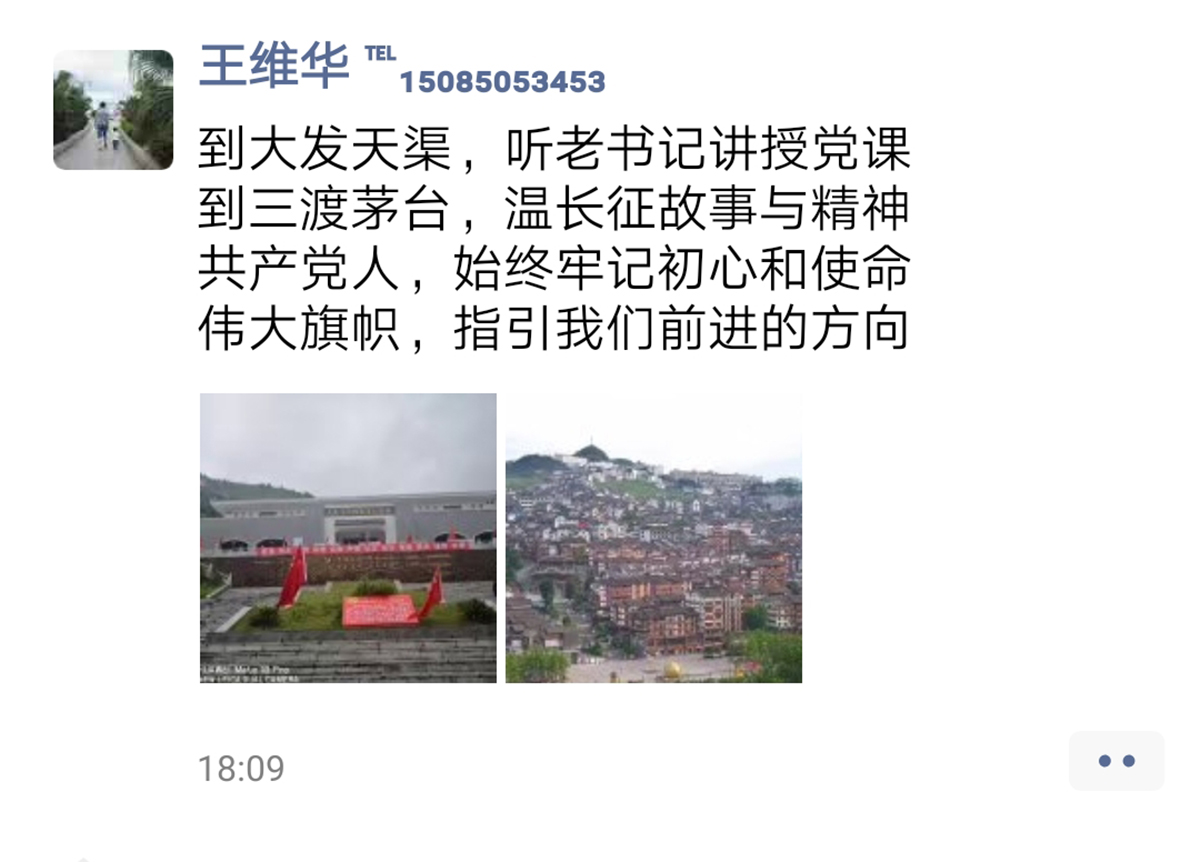Open 王维华's profile avatar

tap(113, 110)
